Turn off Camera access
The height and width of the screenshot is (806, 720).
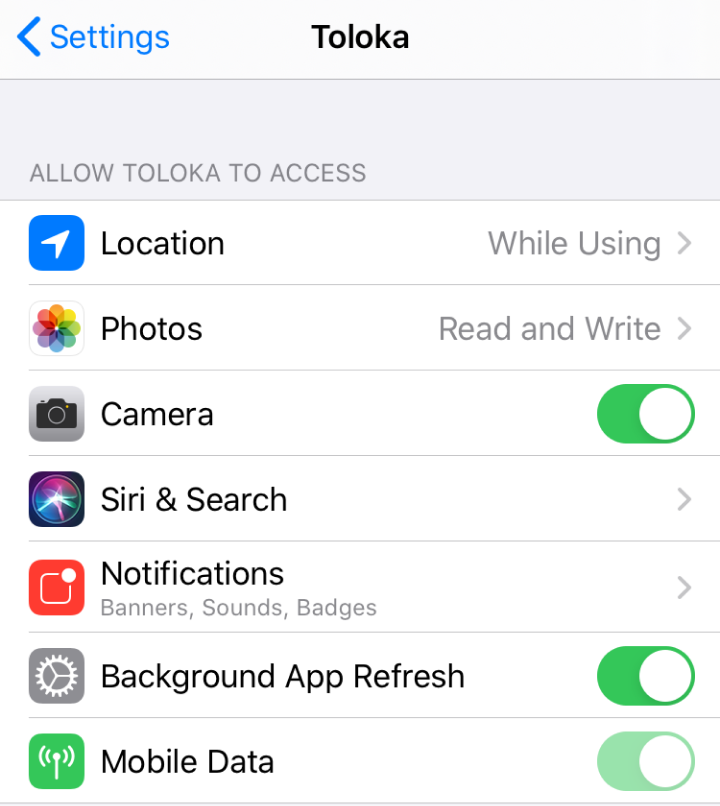[x=645, y=414]
